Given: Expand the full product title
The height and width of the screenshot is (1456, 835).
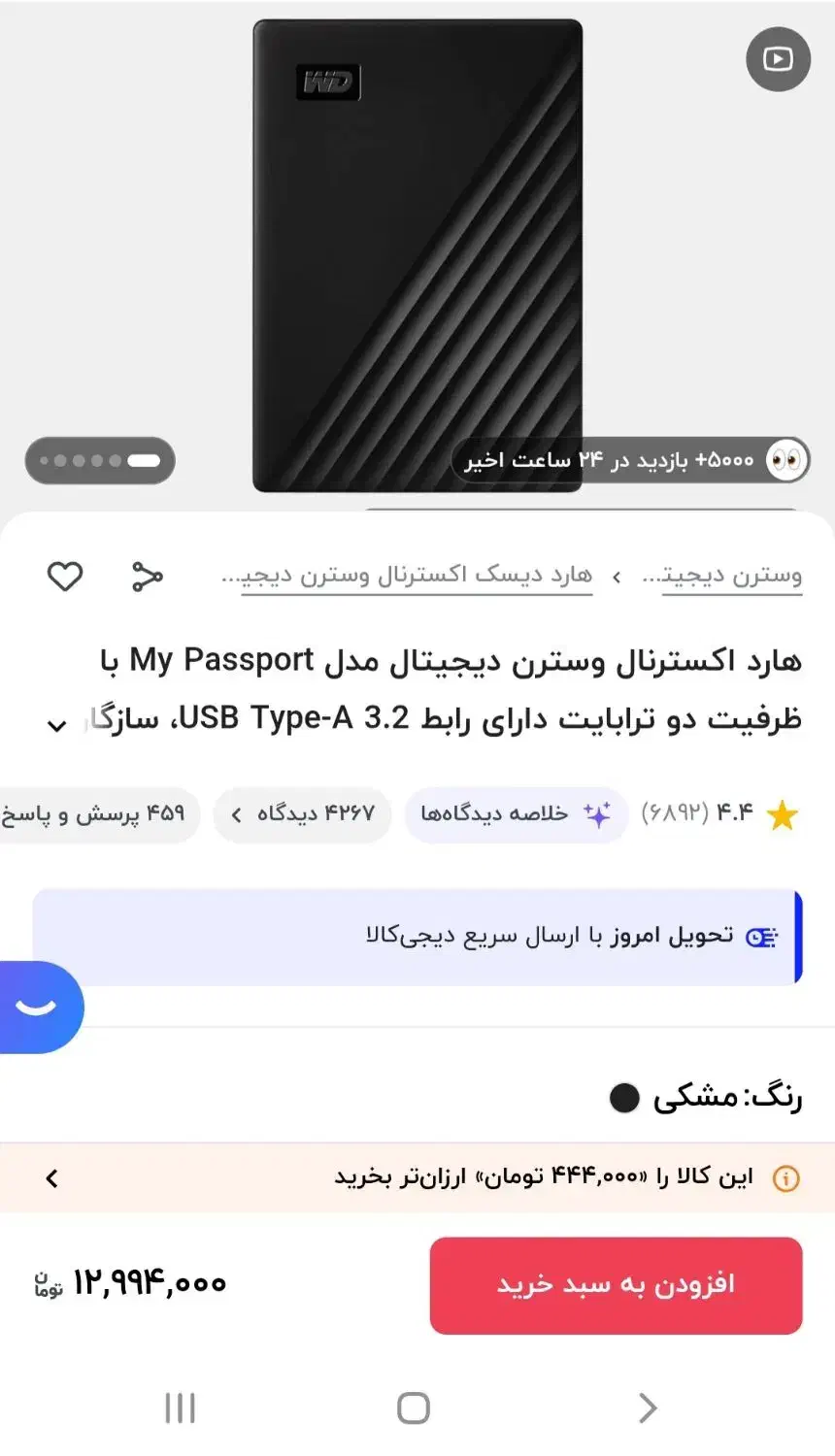Looking at the screenshot, I should point(56,724).
